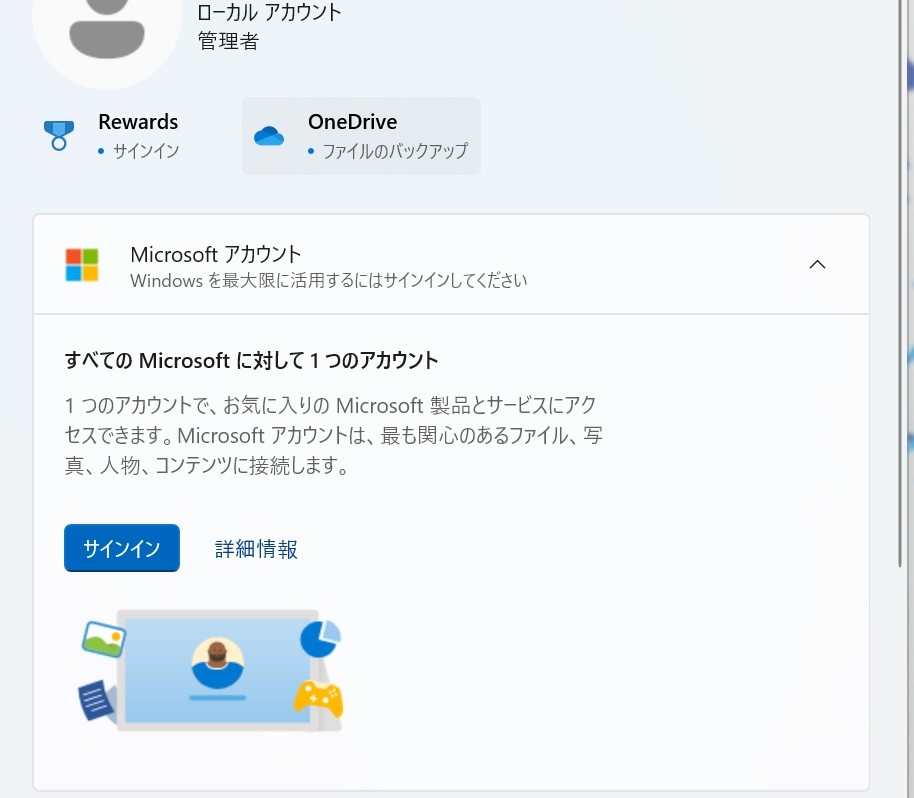Tap the blue サインイン button
914x798 pixels.
pyautogui.click(x=122, y=548)
